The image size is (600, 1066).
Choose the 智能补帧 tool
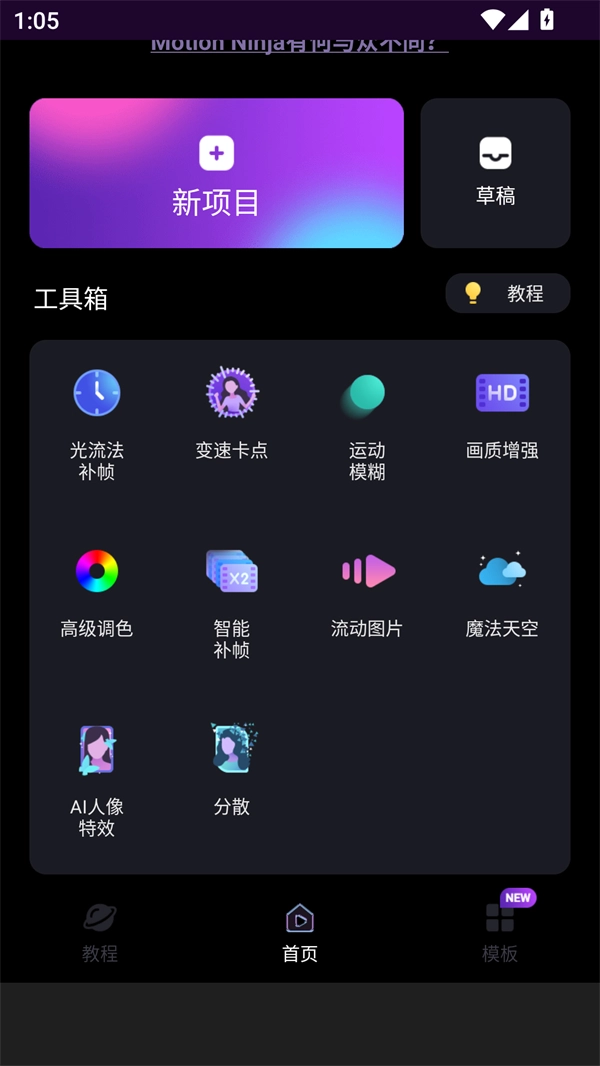[232, 600]
